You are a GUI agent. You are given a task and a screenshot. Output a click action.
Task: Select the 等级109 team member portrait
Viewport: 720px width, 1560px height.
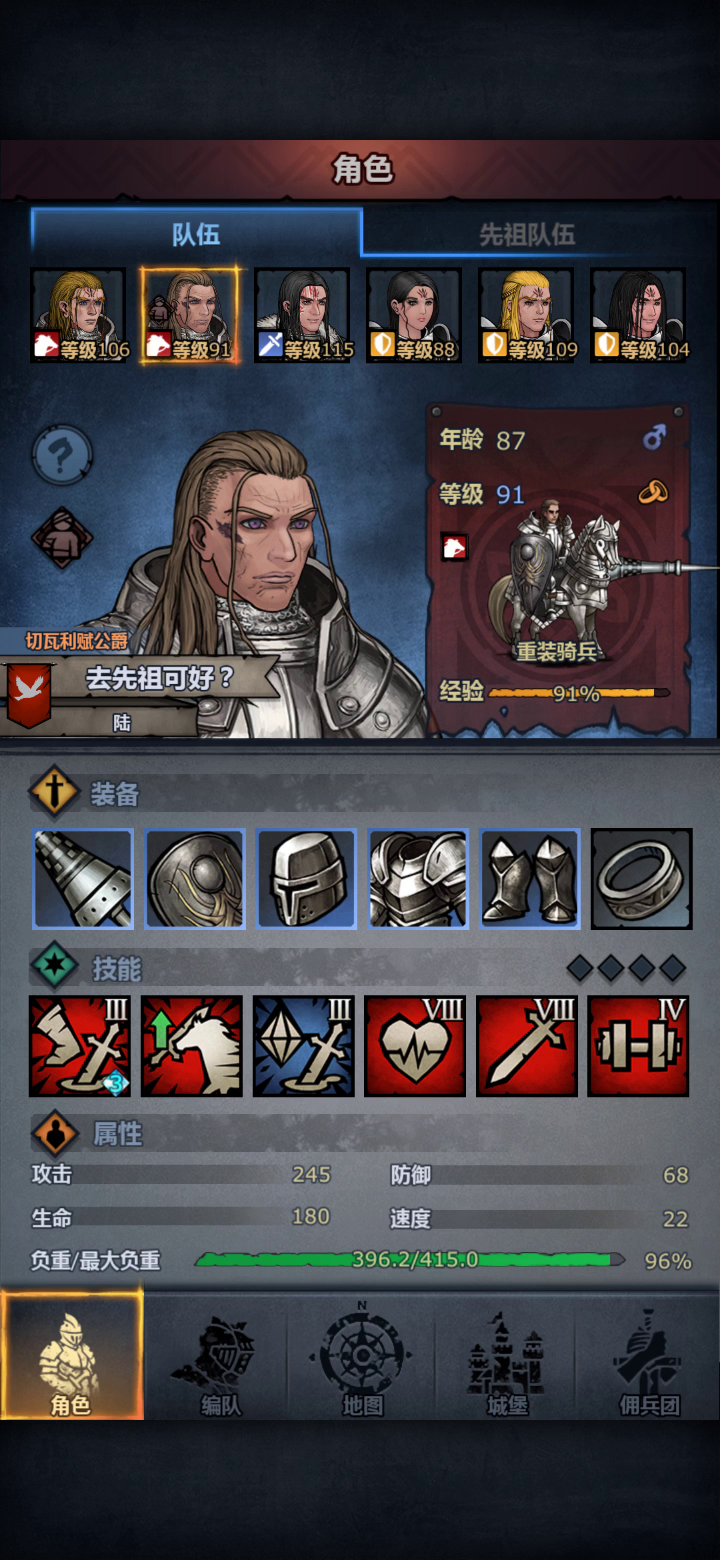pyautogui.click(x=527, y=315)
